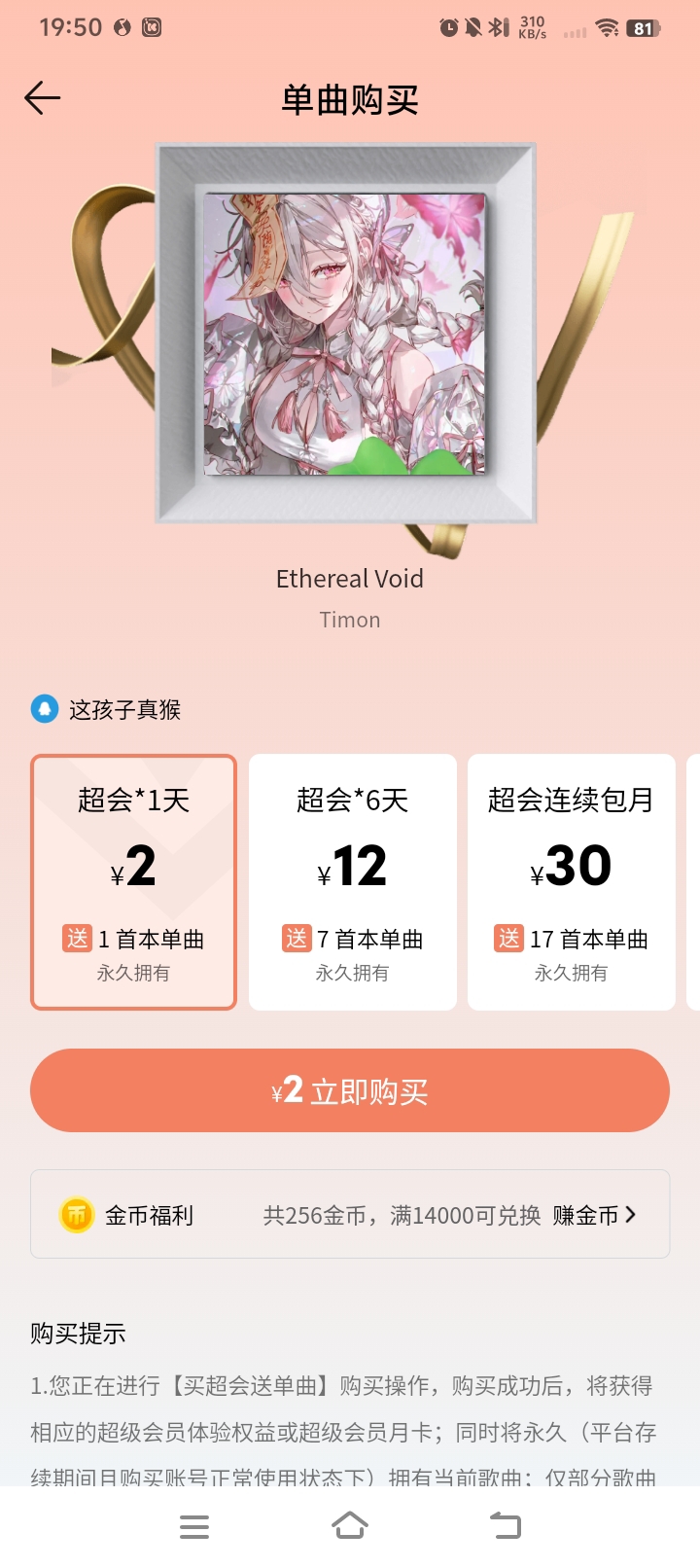
Task: Choose the 超会*6天 ¥12 plan
Action: pos(352,881)
